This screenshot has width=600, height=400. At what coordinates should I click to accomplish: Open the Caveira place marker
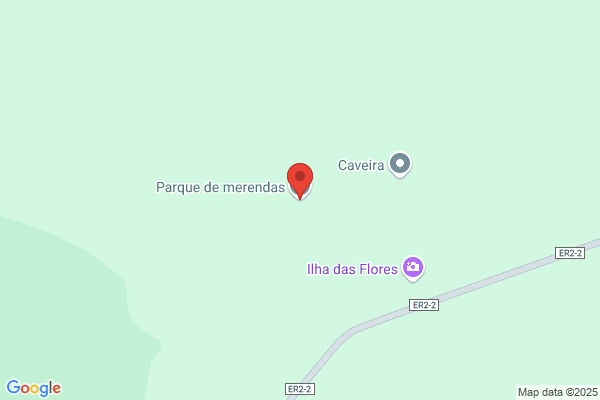pos(400,163)
